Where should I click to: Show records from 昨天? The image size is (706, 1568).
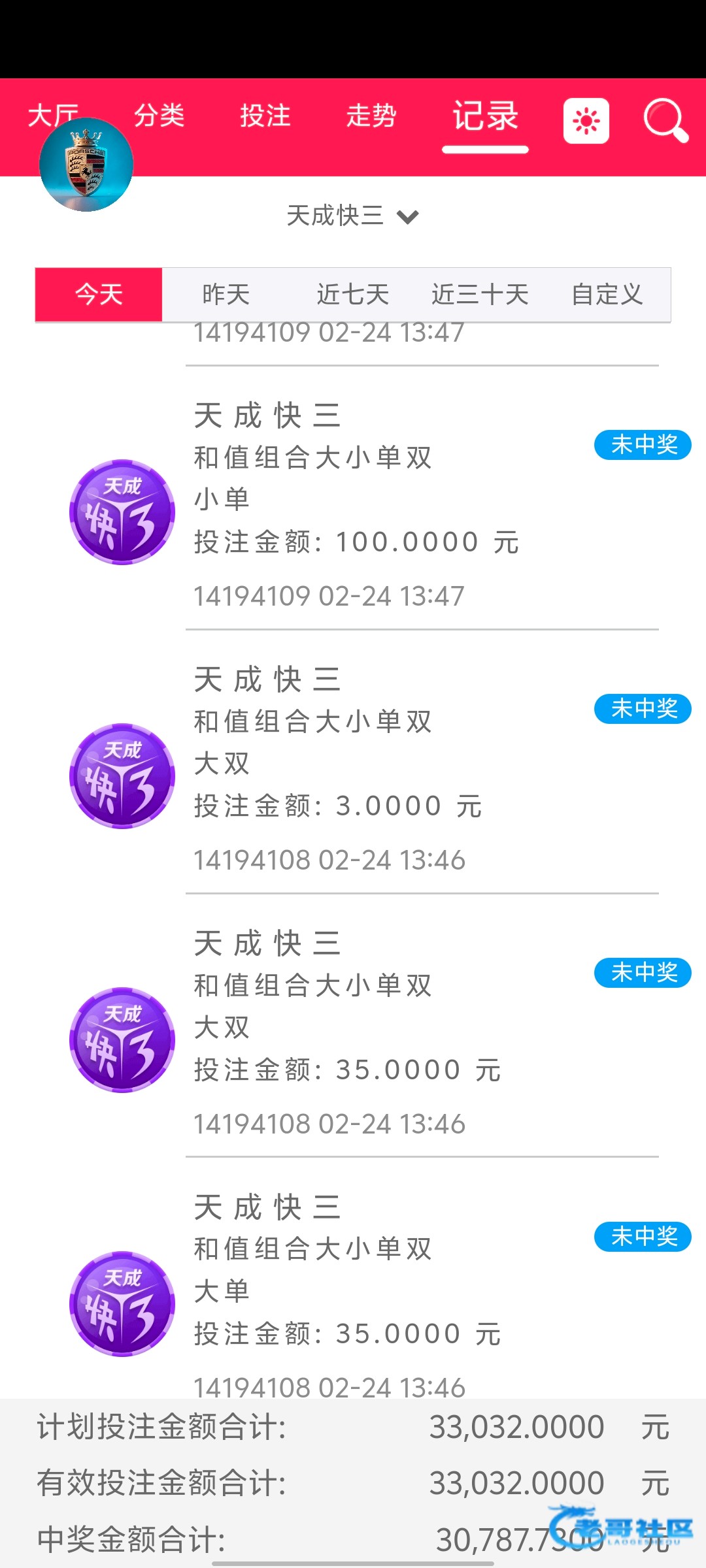[226, 295]
